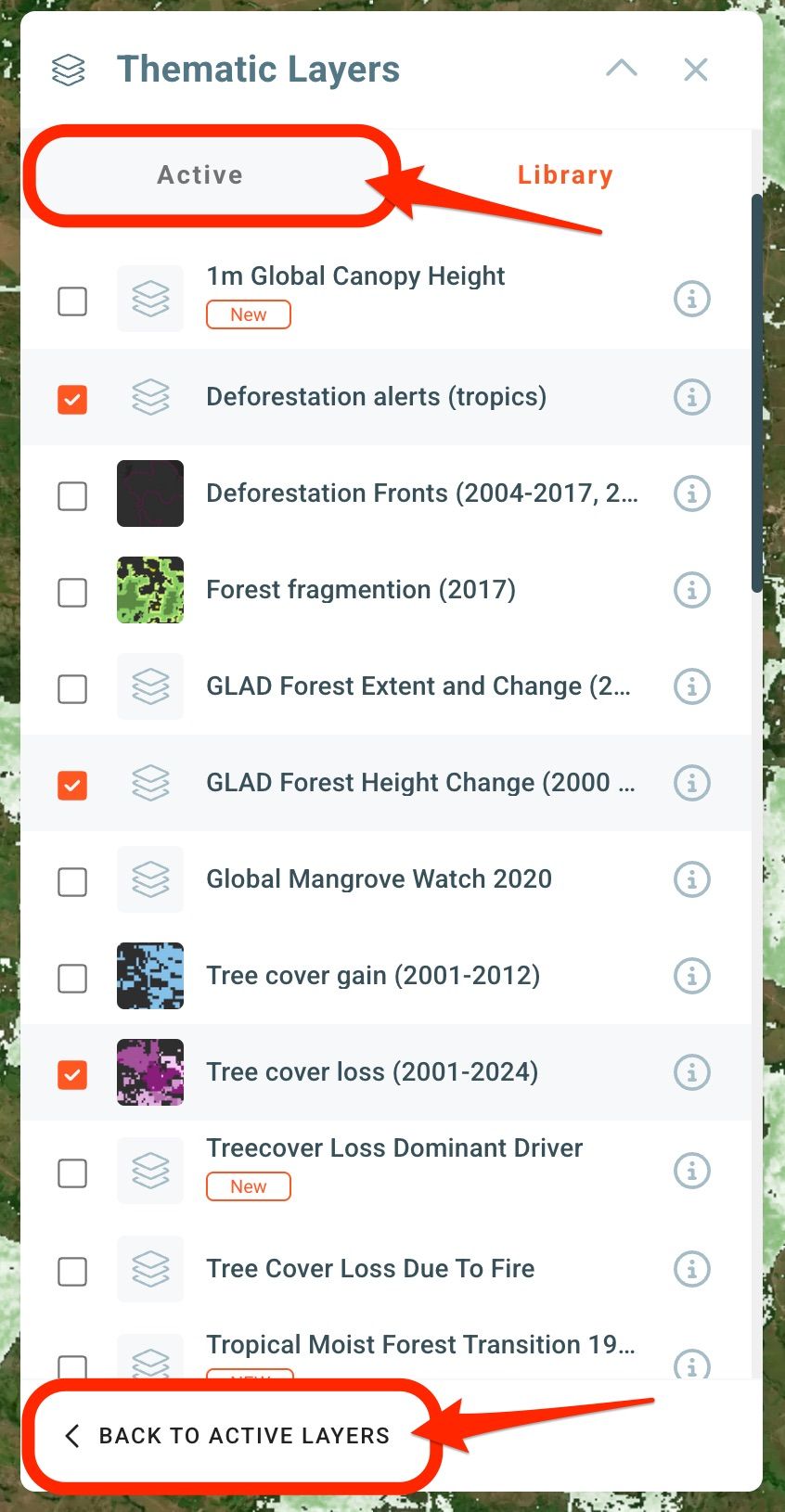View info about Global Mangrove Watch 2020

click(x=691, y=879)
